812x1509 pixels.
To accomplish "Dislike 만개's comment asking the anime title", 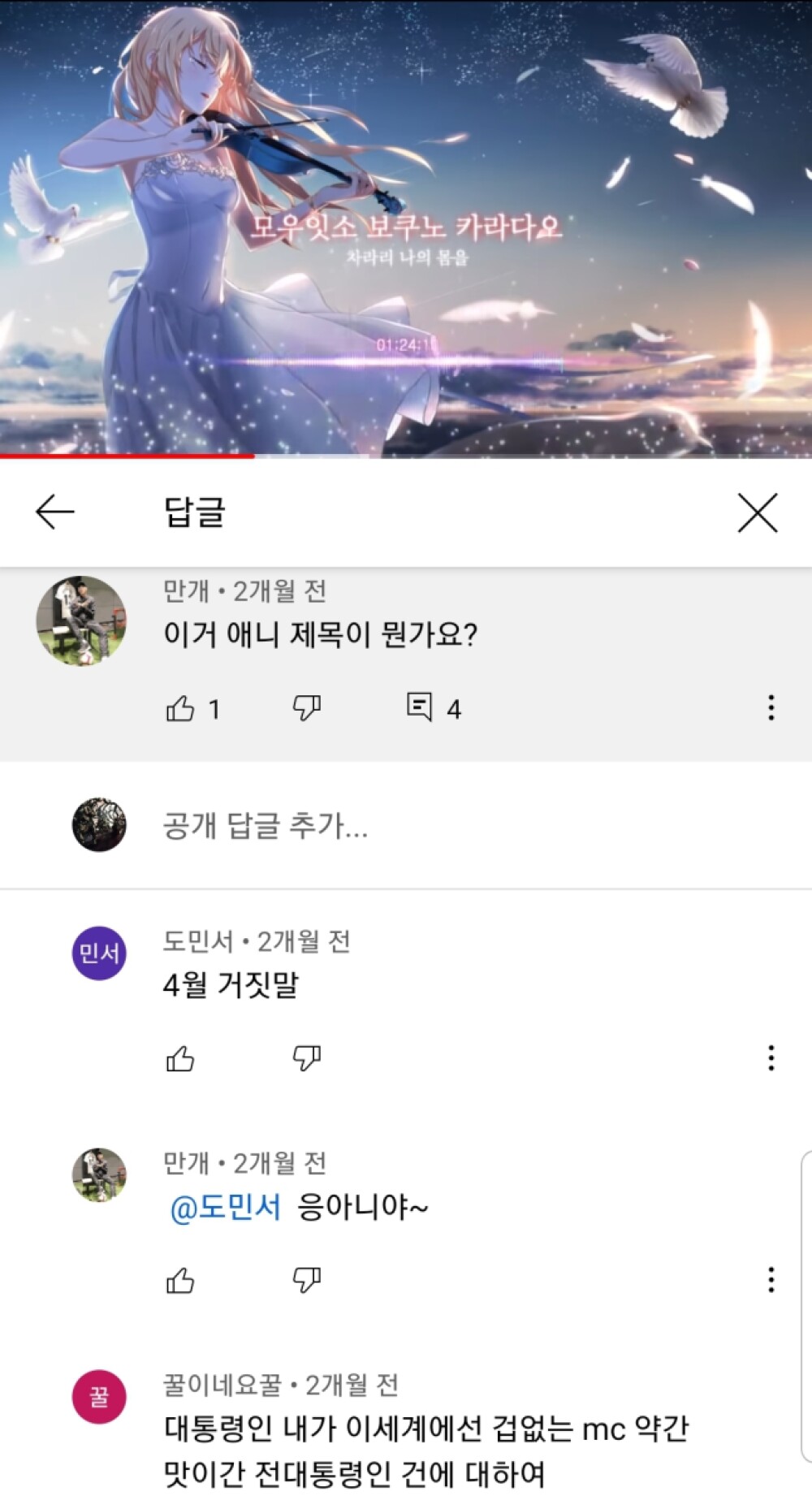I will click(306, 708).
